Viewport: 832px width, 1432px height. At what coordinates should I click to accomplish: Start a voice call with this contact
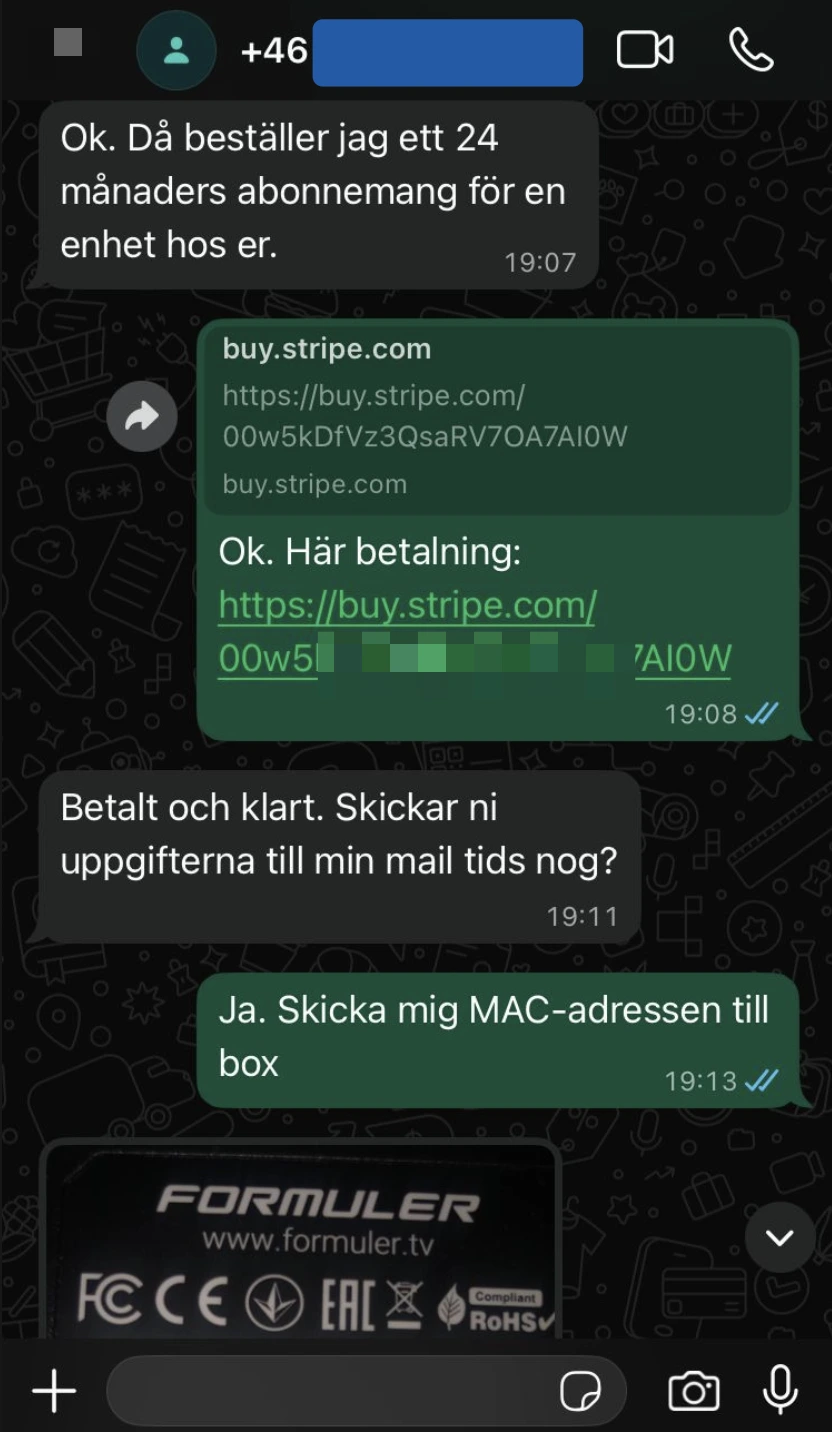(751, 50)
